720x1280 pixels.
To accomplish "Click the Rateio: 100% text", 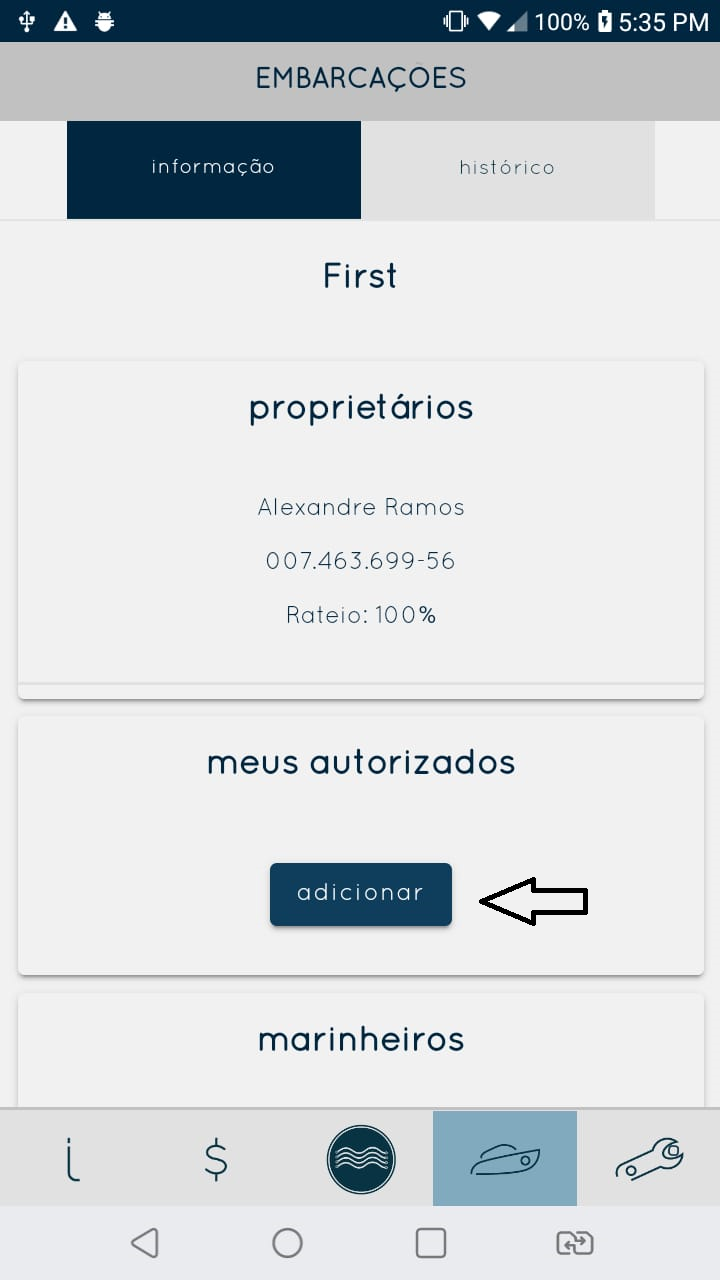I will point(360,614).
